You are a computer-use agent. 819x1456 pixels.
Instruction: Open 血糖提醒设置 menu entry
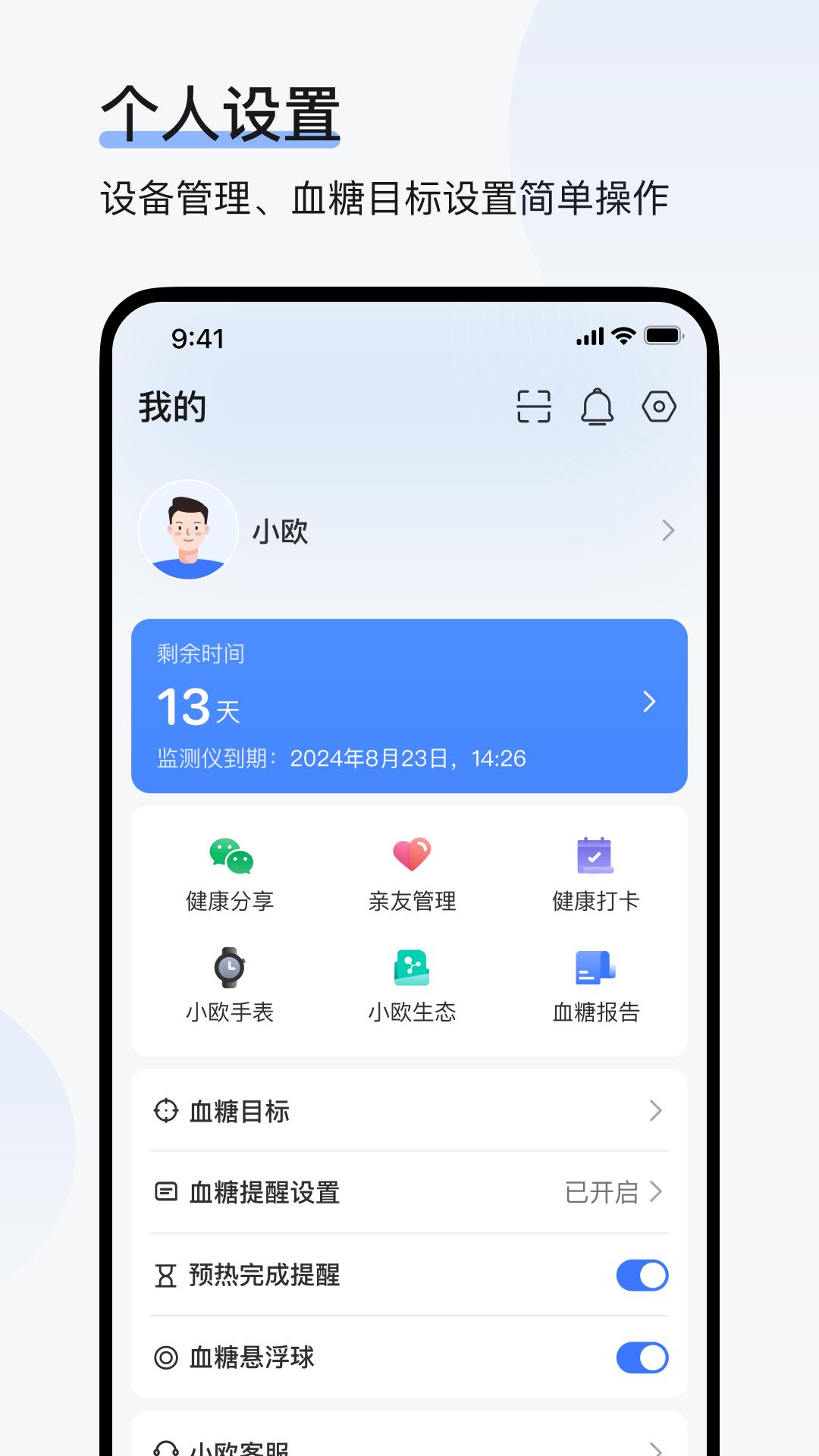pos(265,1193)
